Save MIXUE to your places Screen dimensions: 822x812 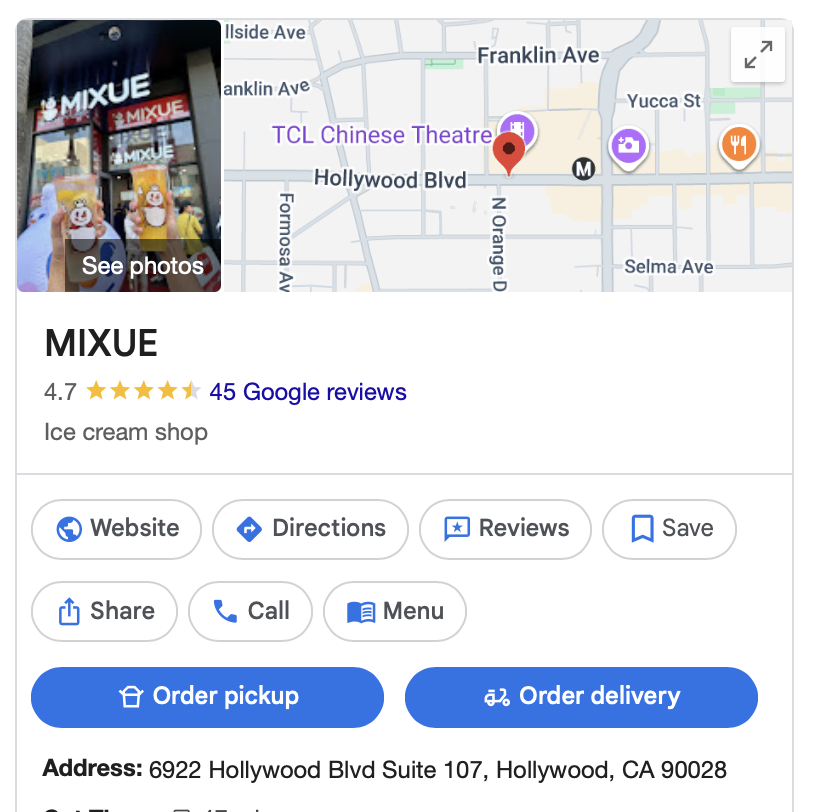[x=669, y=528]
